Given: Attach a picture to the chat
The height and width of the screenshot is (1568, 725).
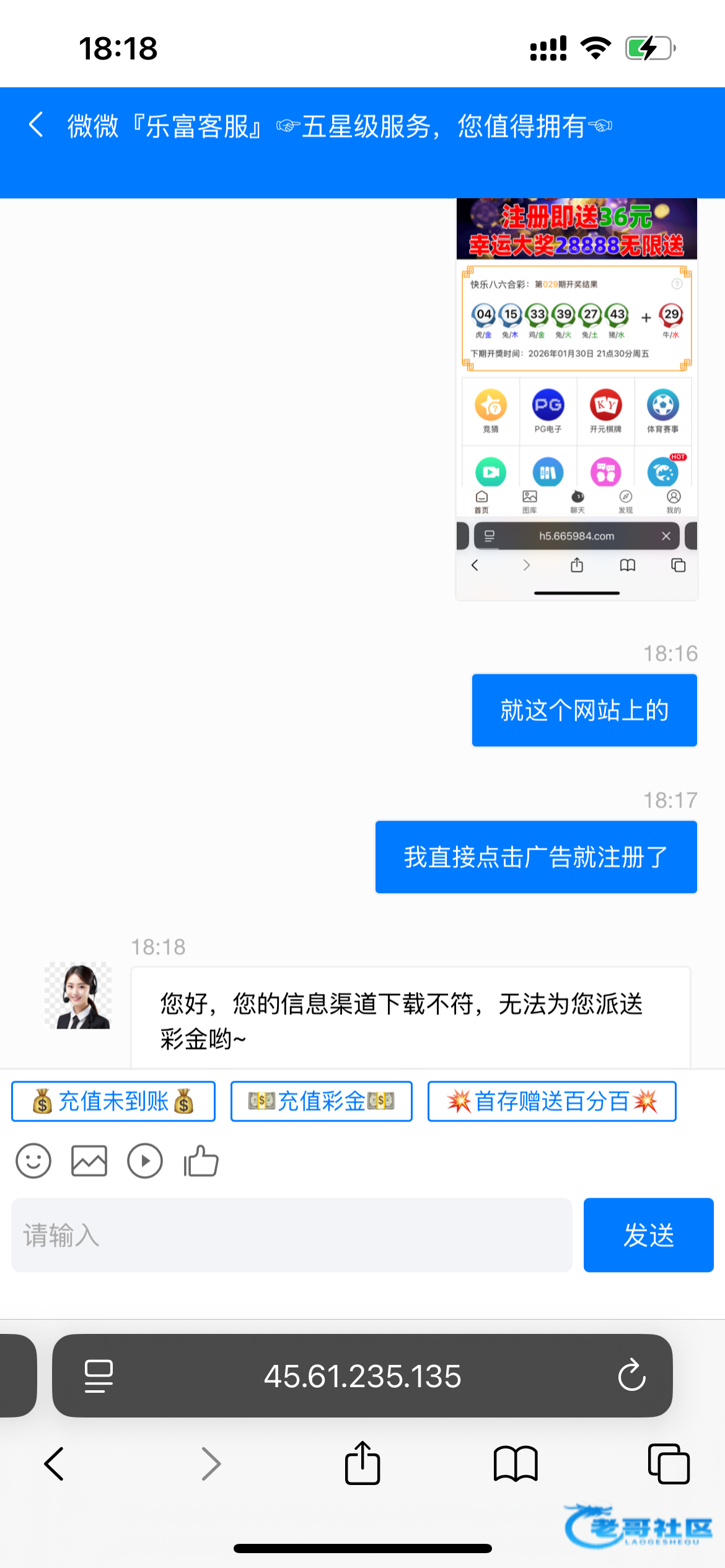Looking at the screenshot, I should click(89, 1161).
